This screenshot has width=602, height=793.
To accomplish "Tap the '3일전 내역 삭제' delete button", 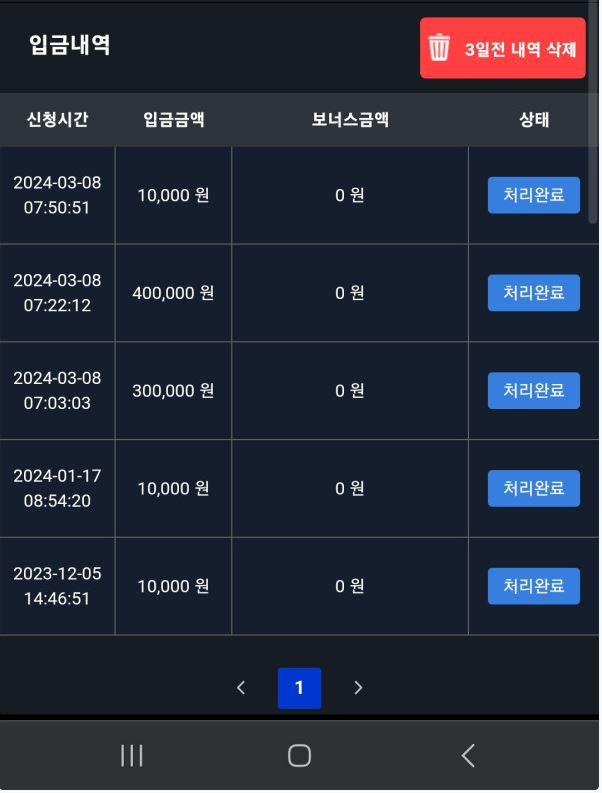I will [x=502, y=48].
